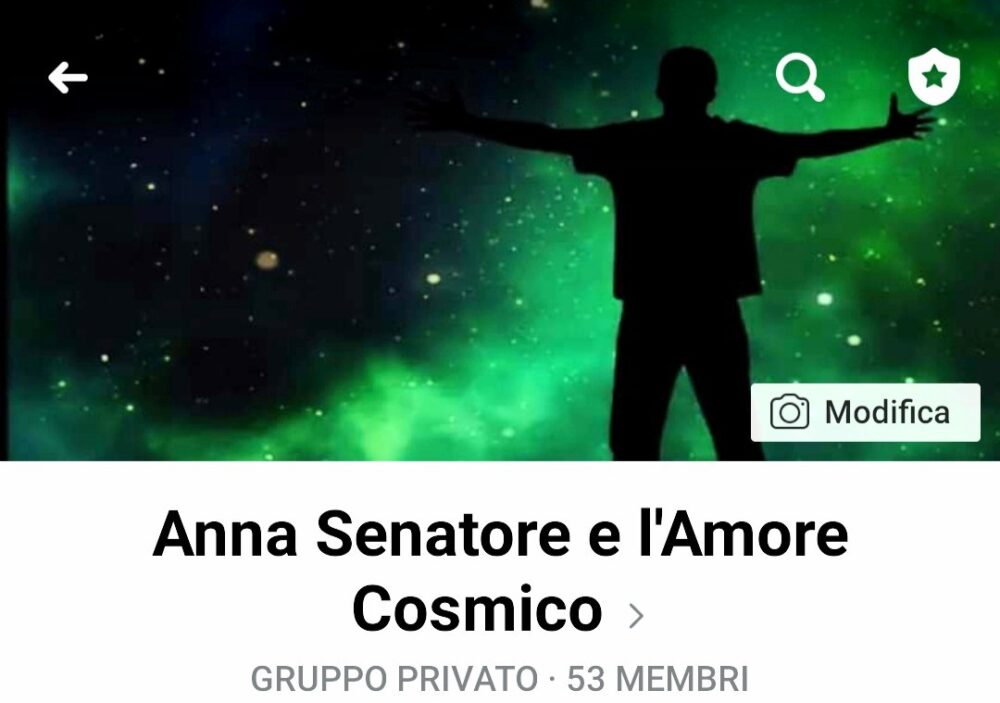Go back using the arrow

point(68,77)
